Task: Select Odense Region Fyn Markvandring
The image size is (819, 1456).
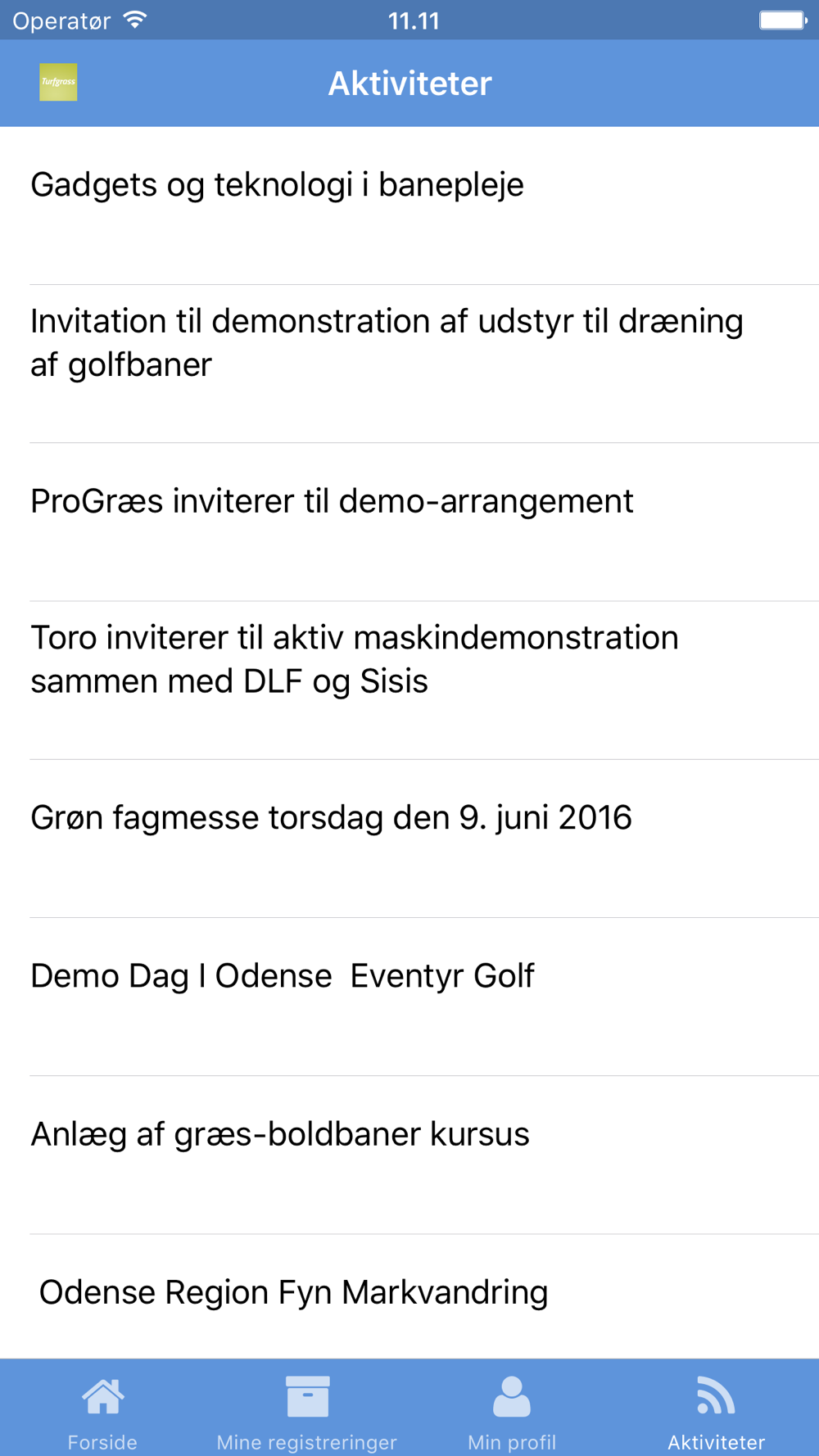Action: point(409,1296)
